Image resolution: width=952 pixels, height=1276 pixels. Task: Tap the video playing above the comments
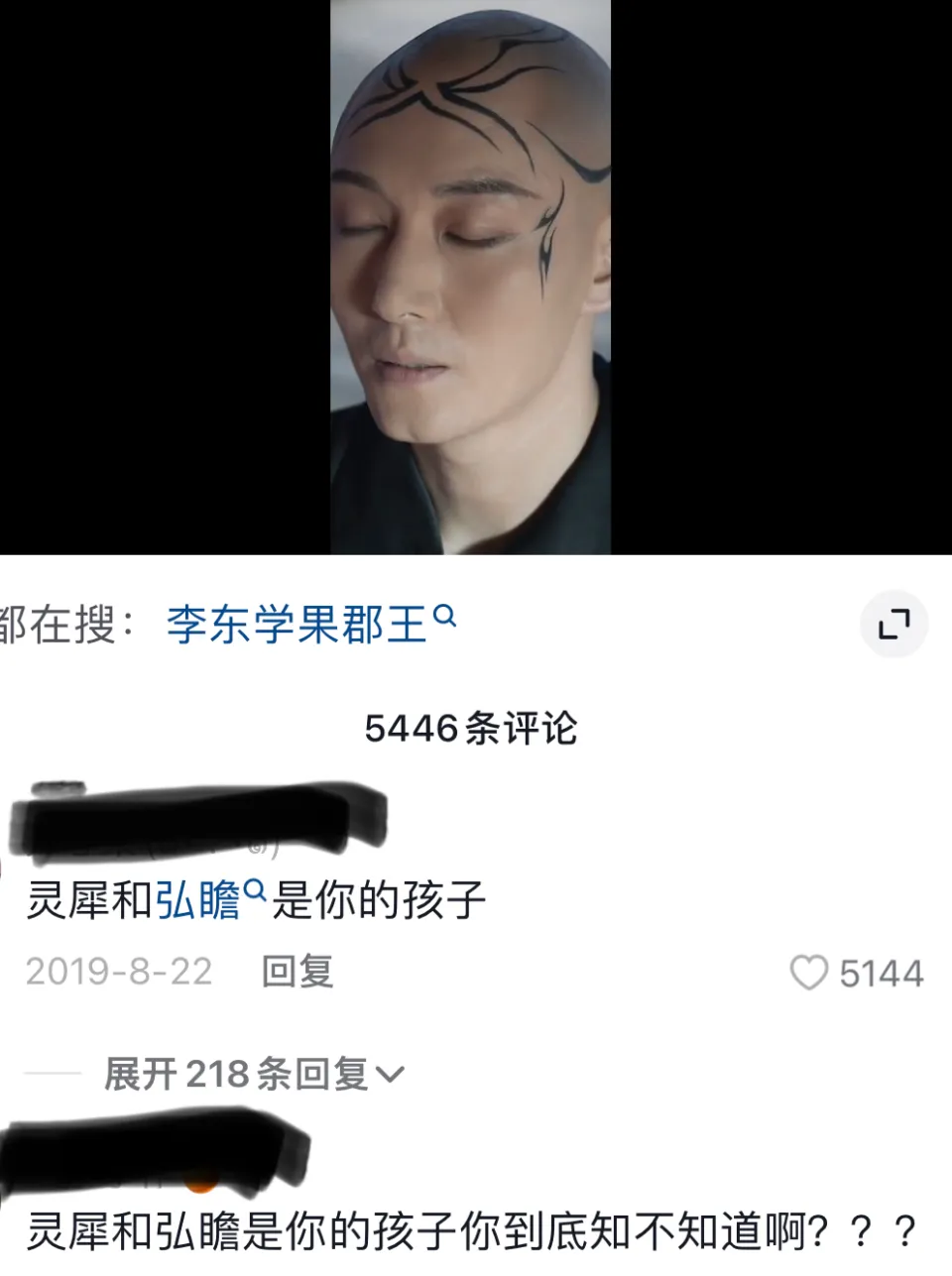coord(470,278)
